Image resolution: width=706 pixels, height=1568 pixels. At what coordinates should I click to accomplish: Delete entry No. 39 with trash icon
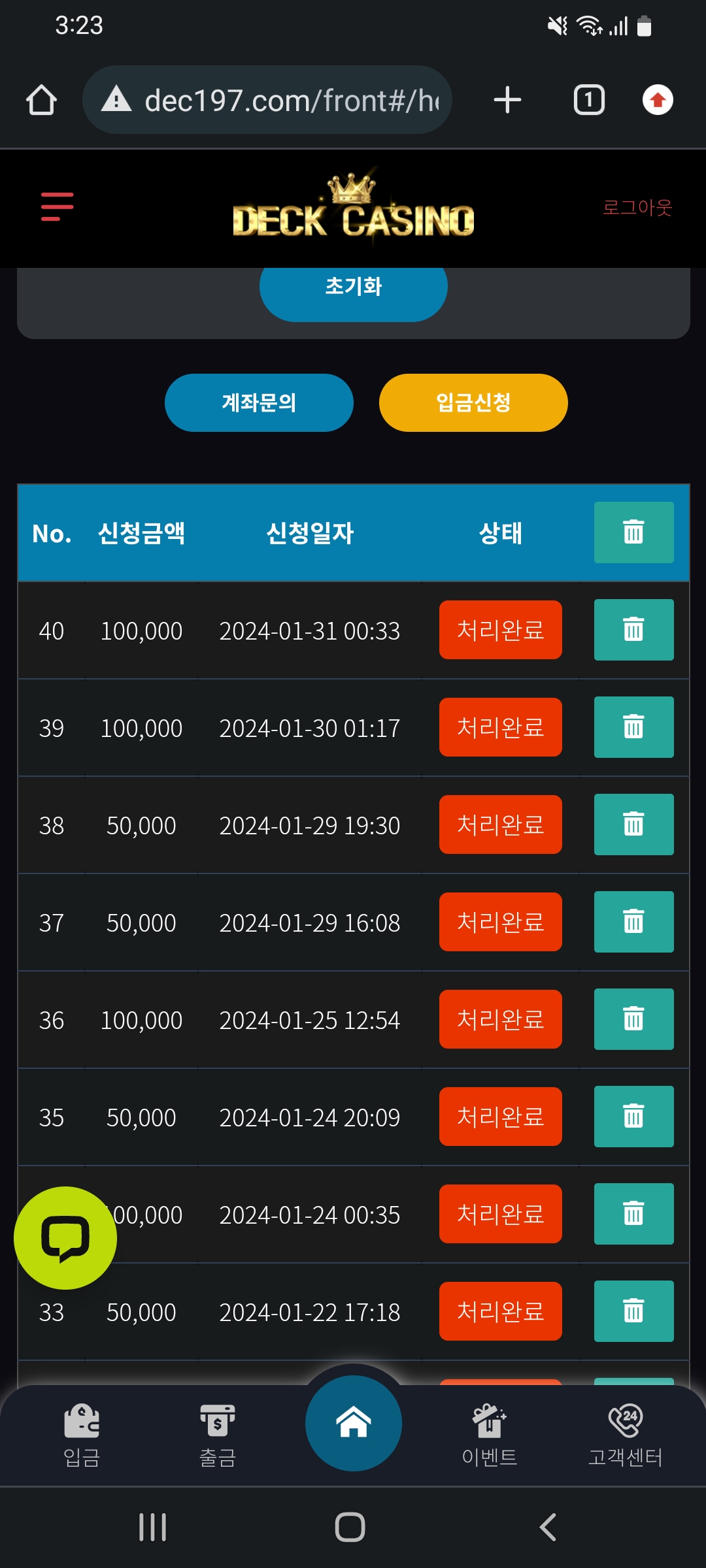(x=633, y=727)
